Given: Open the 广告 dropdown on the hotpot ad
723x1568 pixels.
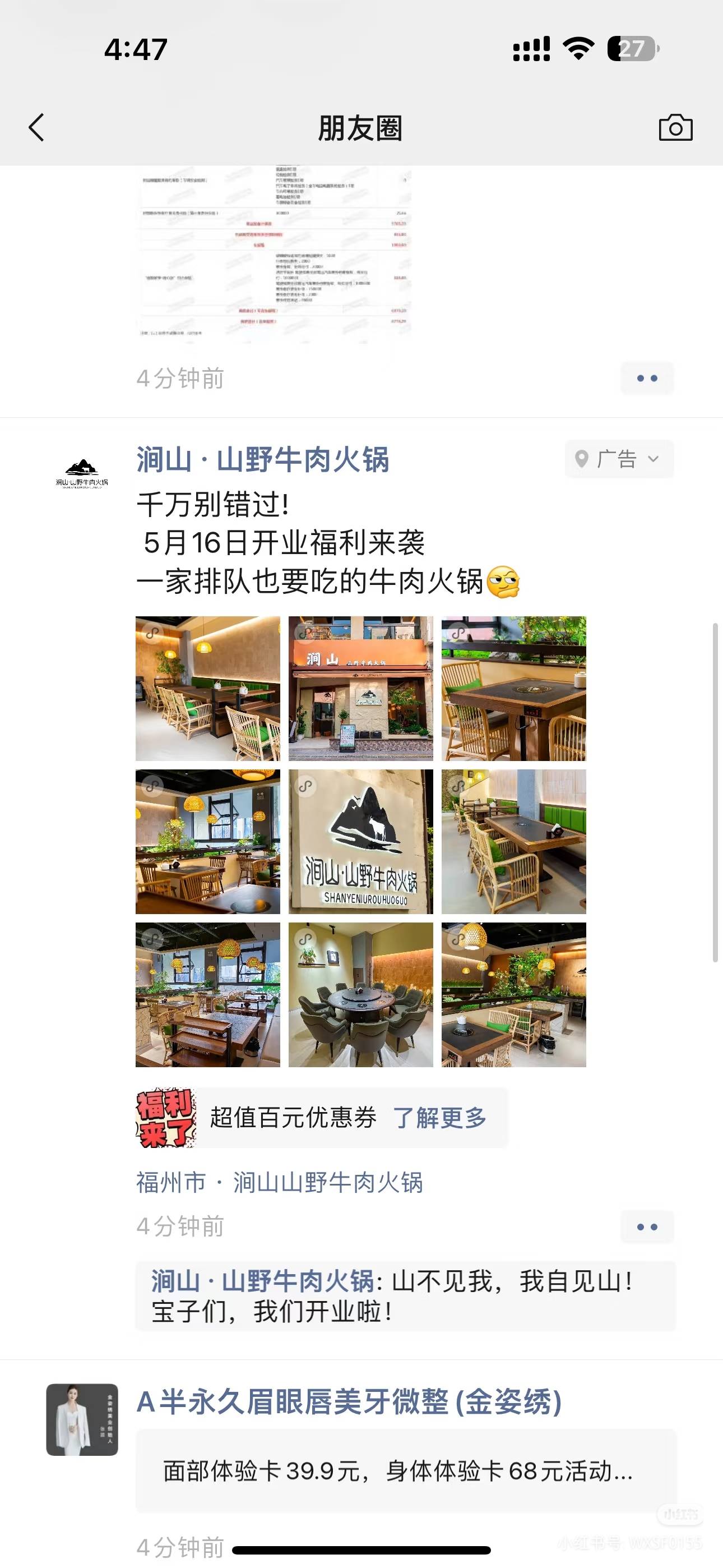Looking at the screenshot, I should [x=619, y=459].
